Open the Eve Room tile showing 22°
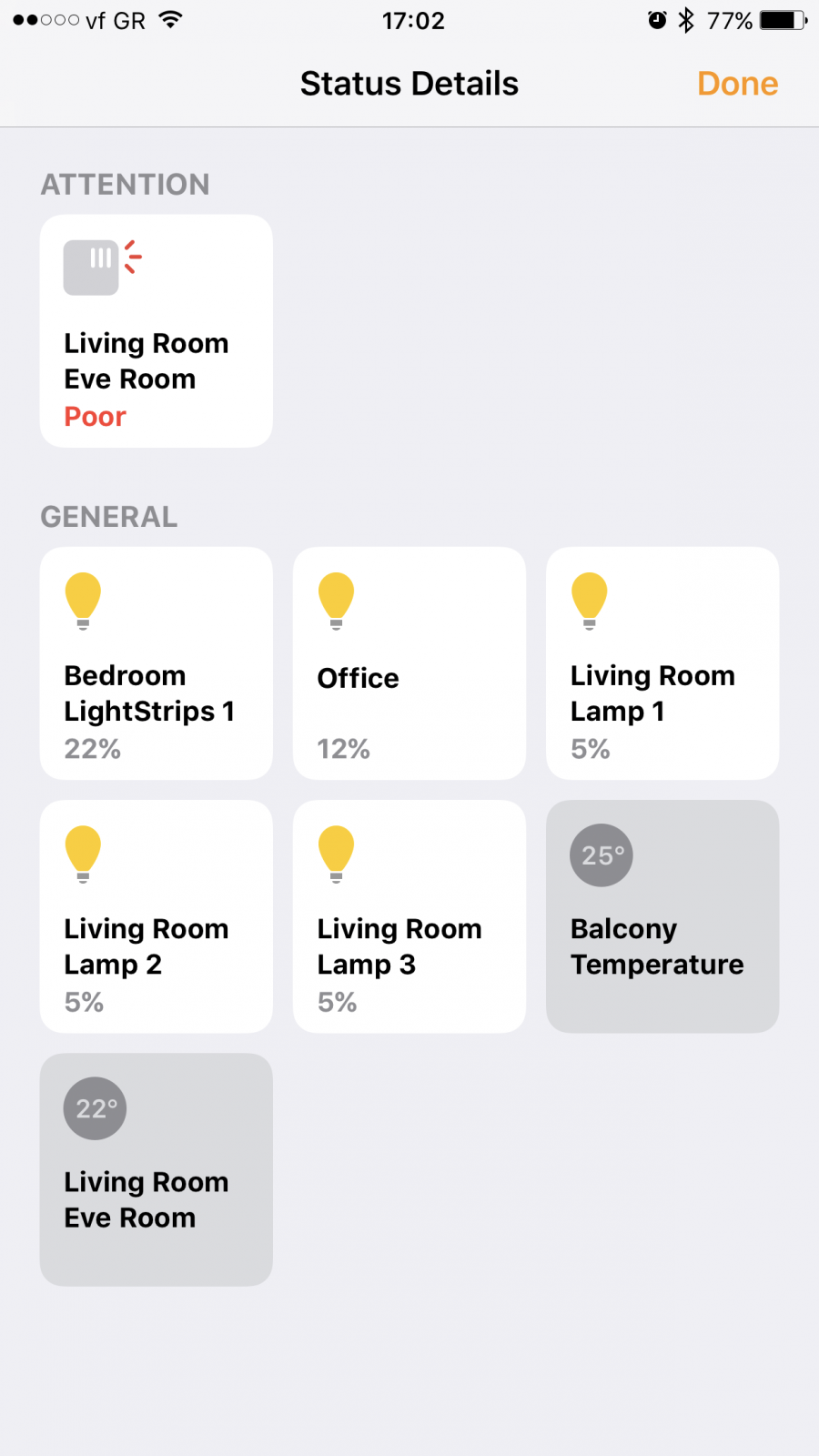The width and height of the screenshot is (819, 1456). [x=157, y=1170]
